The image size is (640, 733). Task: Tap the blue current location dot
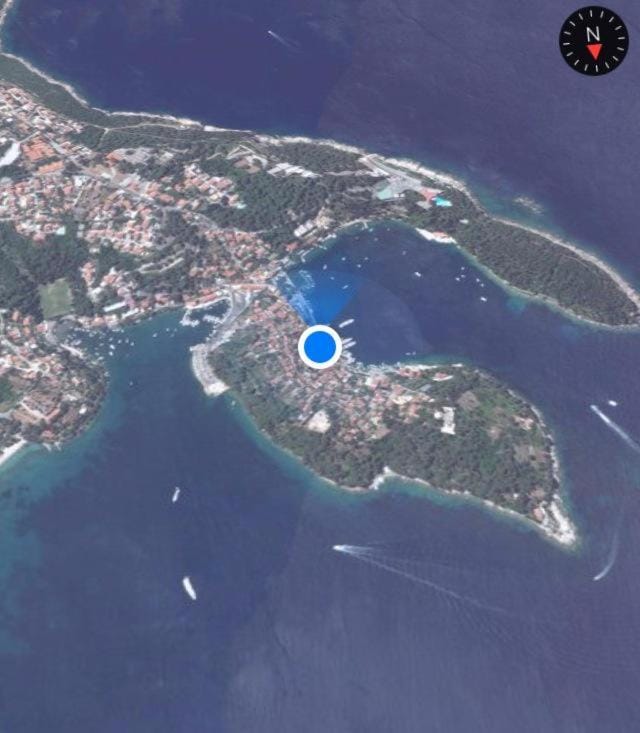tap(320, 347)
